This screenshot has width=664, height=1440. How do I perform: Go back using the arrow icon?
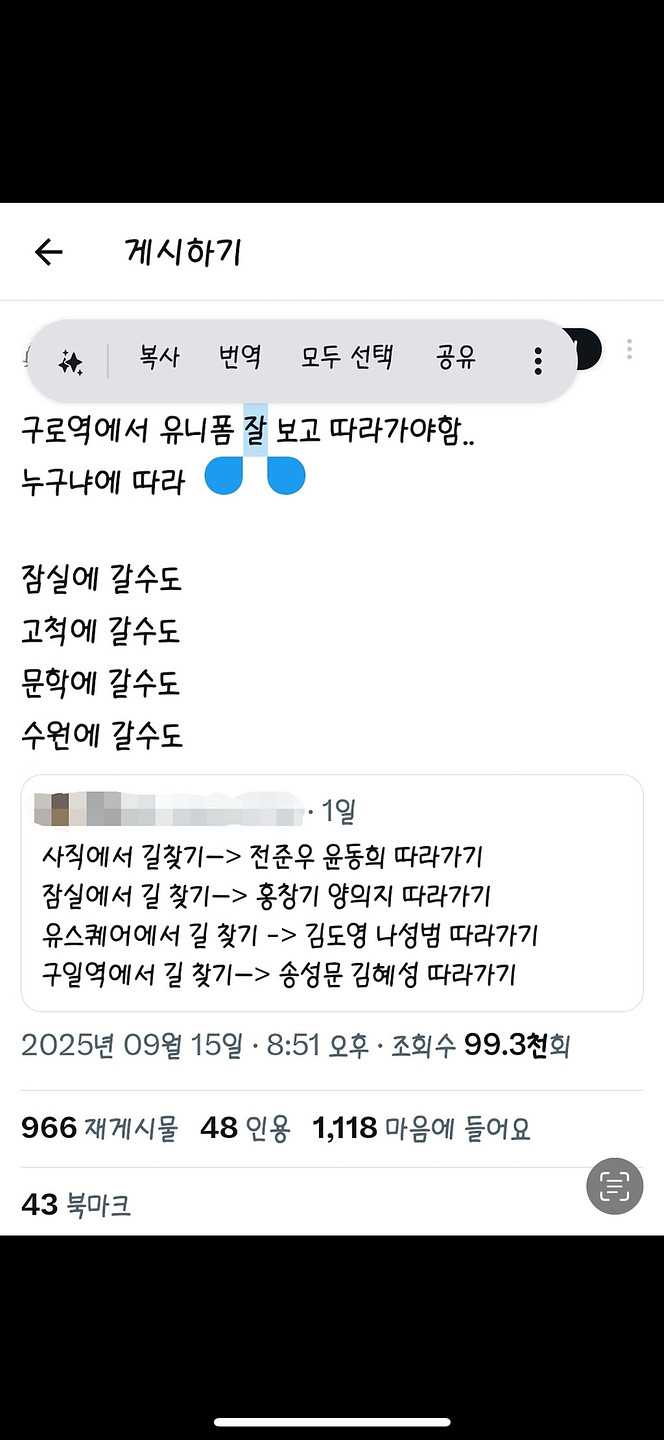48,252
